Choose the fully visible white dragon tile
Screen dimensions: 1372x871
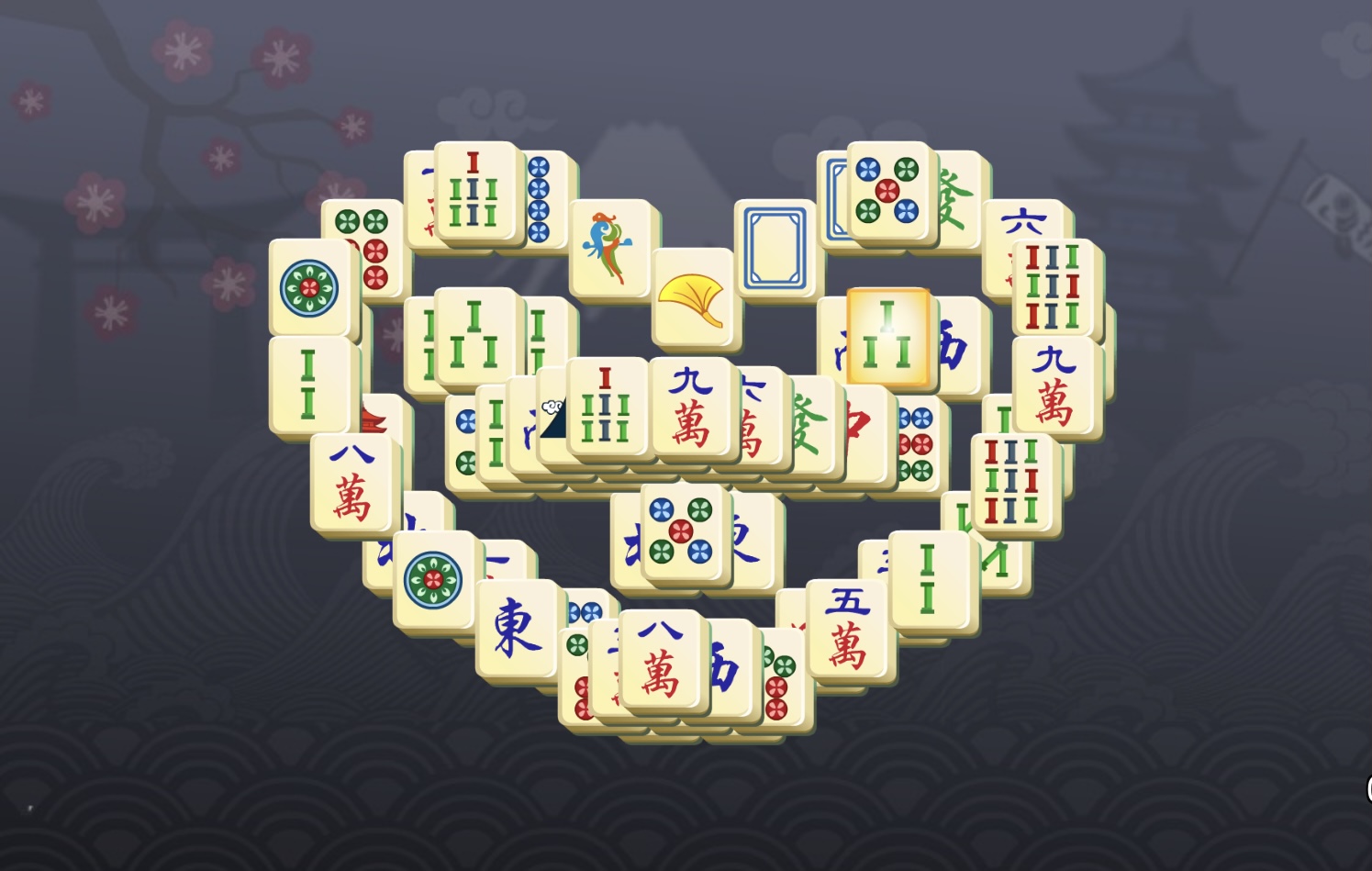(775, 248)
